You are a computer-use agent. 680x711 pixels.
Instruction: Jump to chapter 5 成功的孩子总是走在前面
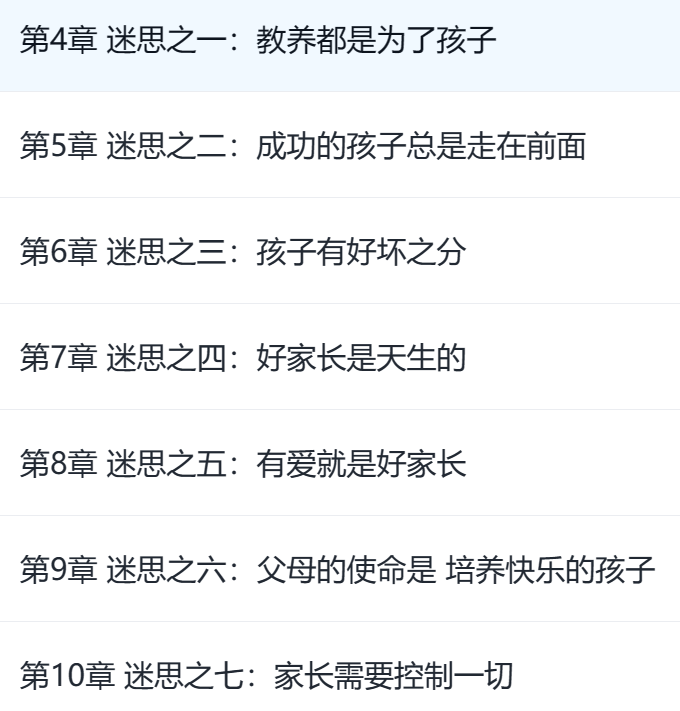(302, 147)
